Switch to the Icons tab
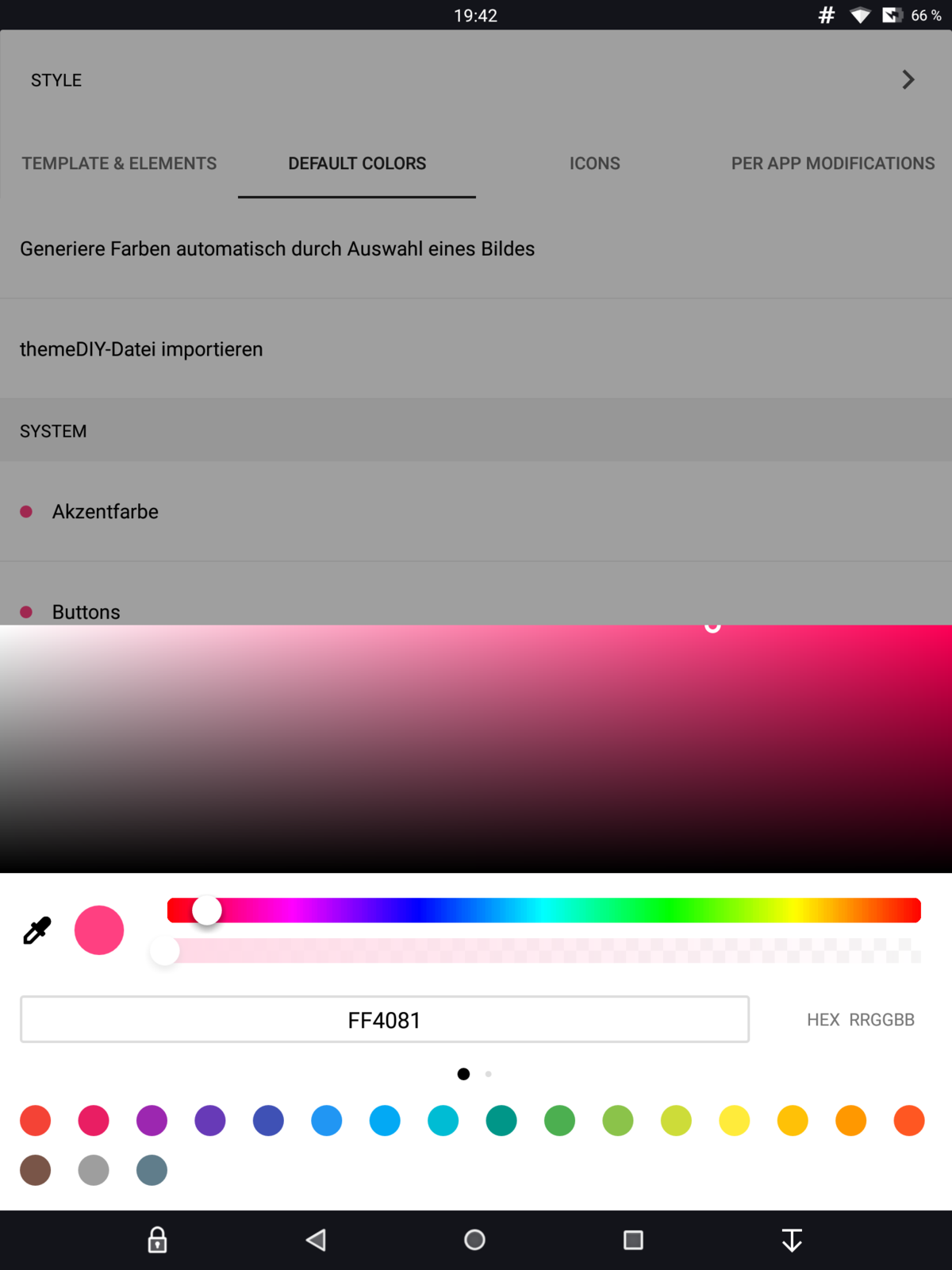 point(594,164)
